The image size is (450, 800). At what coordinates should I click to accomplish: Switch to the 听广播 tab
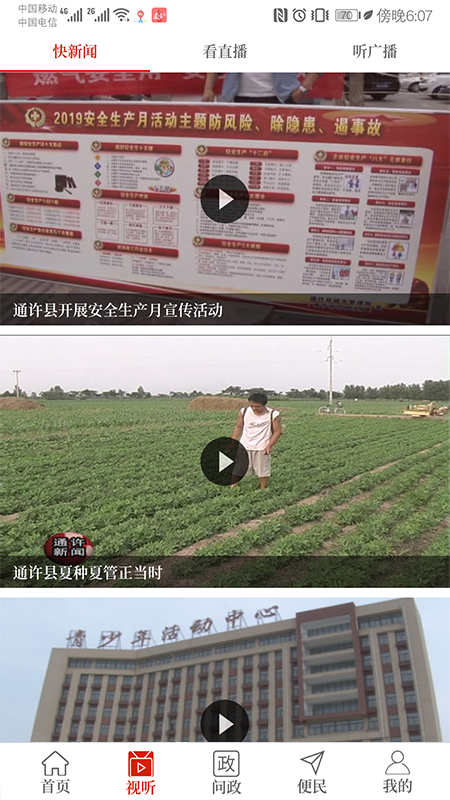(x=375, y=52)
